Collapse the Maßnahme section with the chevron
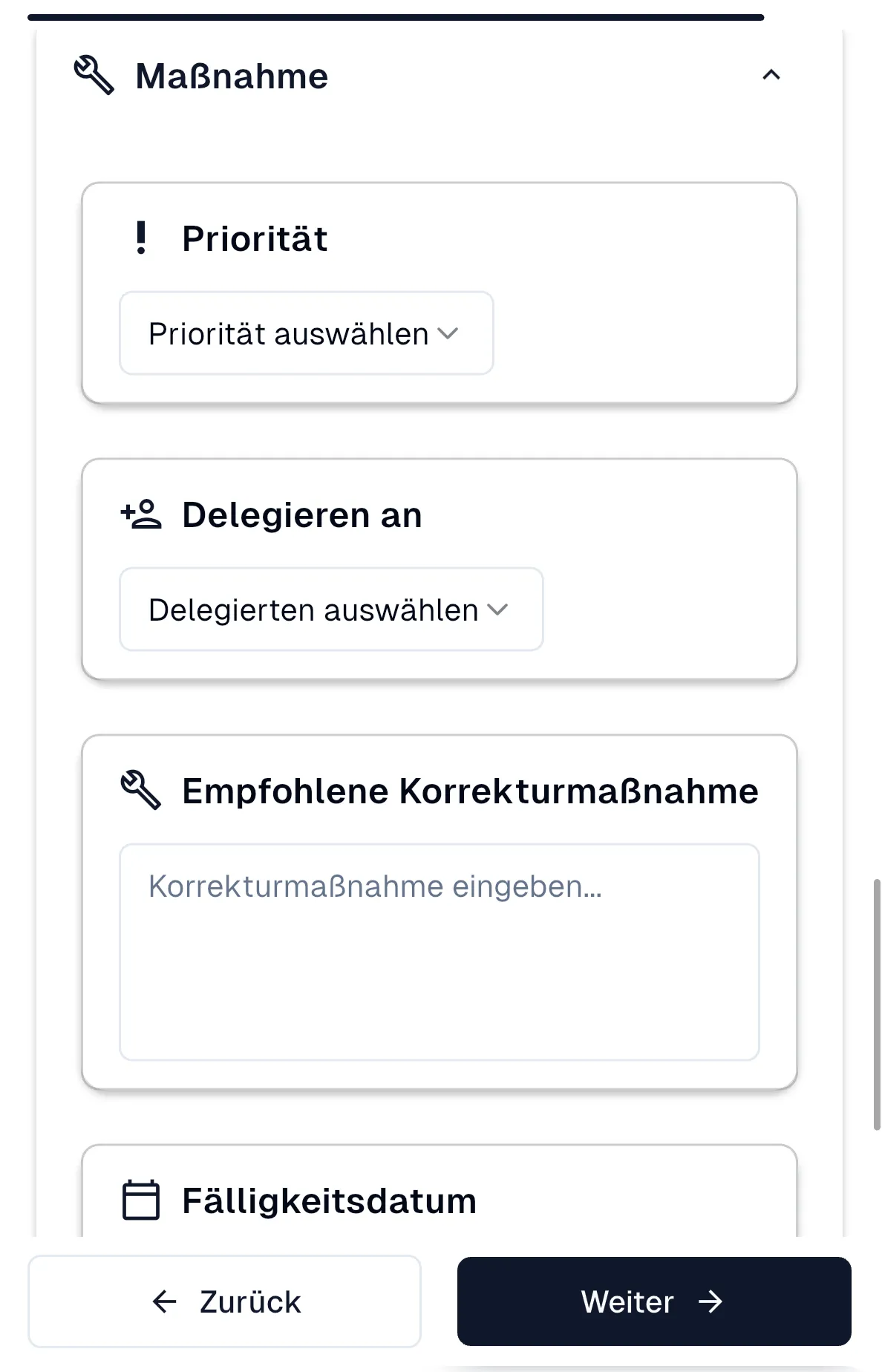The height and width of the screenshot is (1372, 882). [771, 74]
